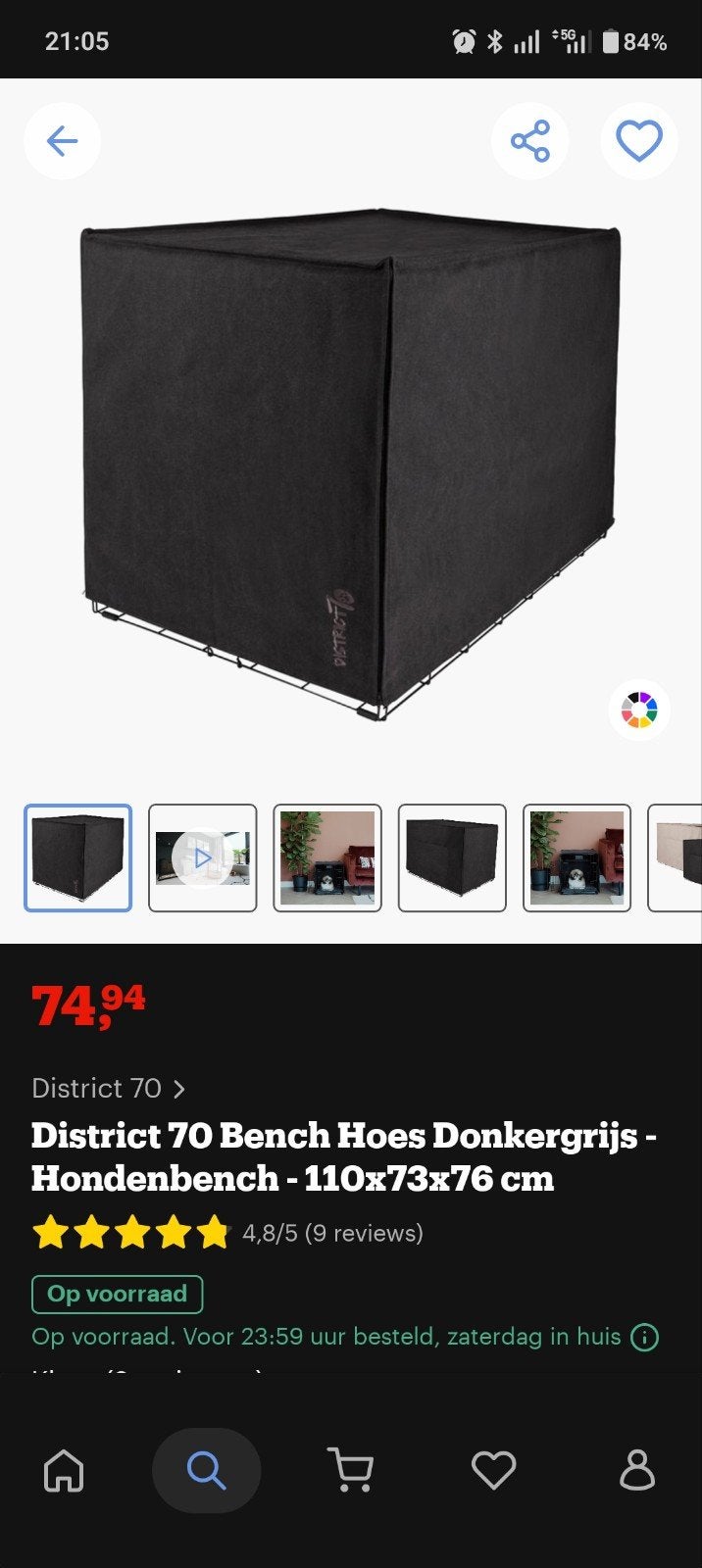Go to the home tab
The width and height of the screenshot is (702, 1568).
point(65,1471)
